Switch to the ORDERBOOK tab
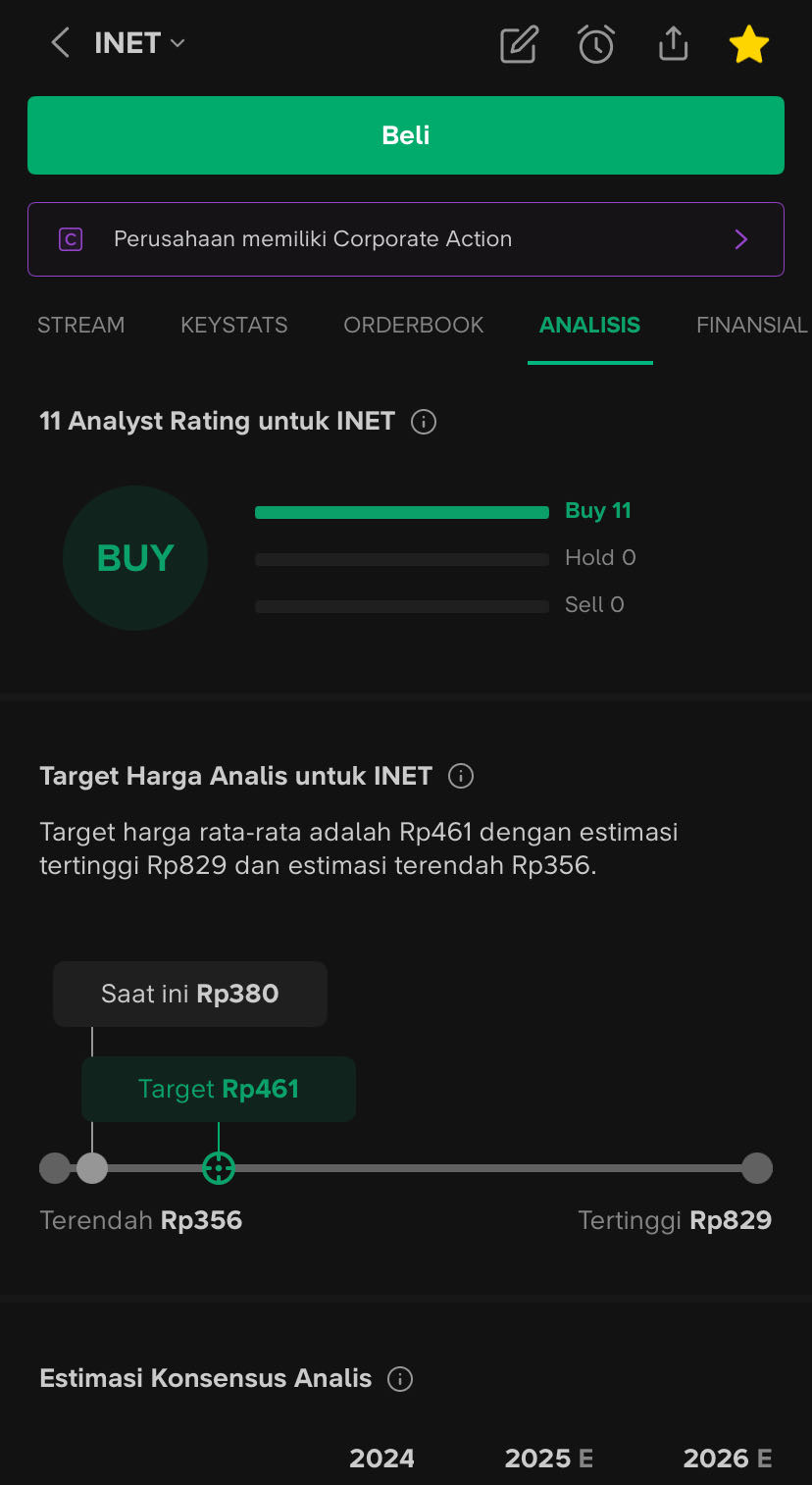The image size is (812, 1485). click(x=414, y=326)
